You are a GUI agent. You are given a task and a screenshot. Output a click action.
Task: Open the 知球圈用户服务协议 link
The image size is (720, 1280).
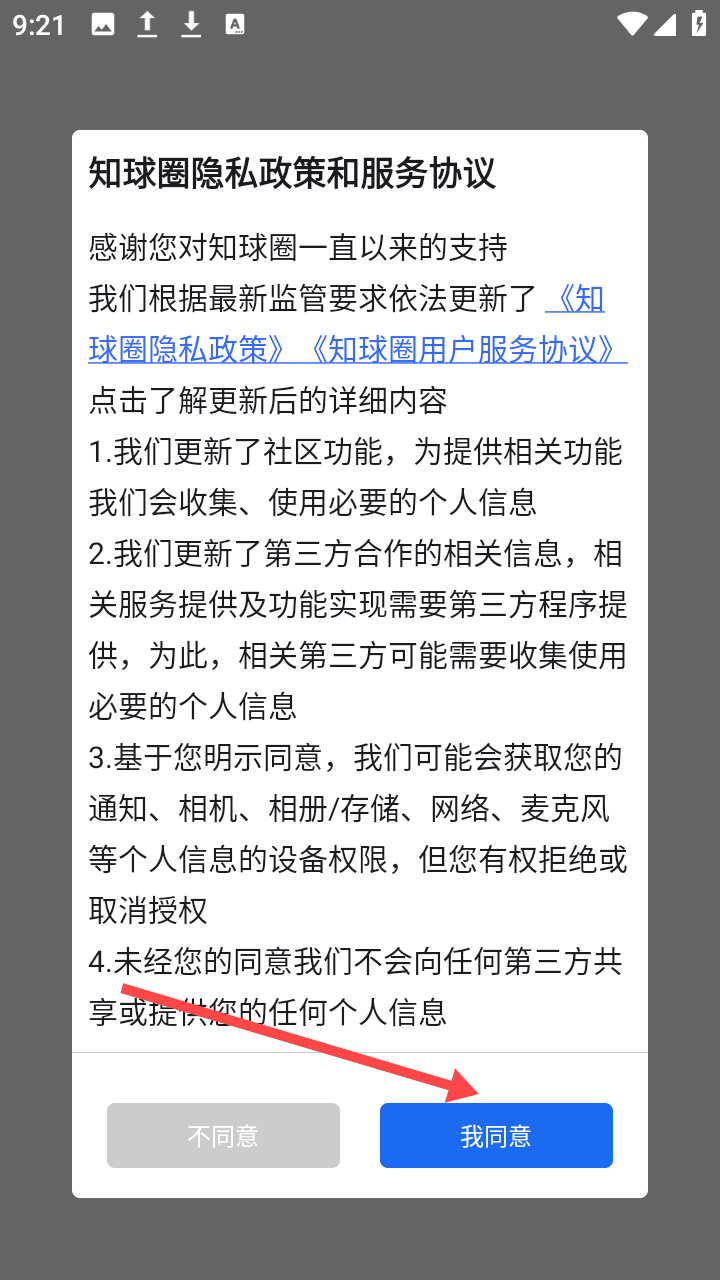[x=465, y=349]
